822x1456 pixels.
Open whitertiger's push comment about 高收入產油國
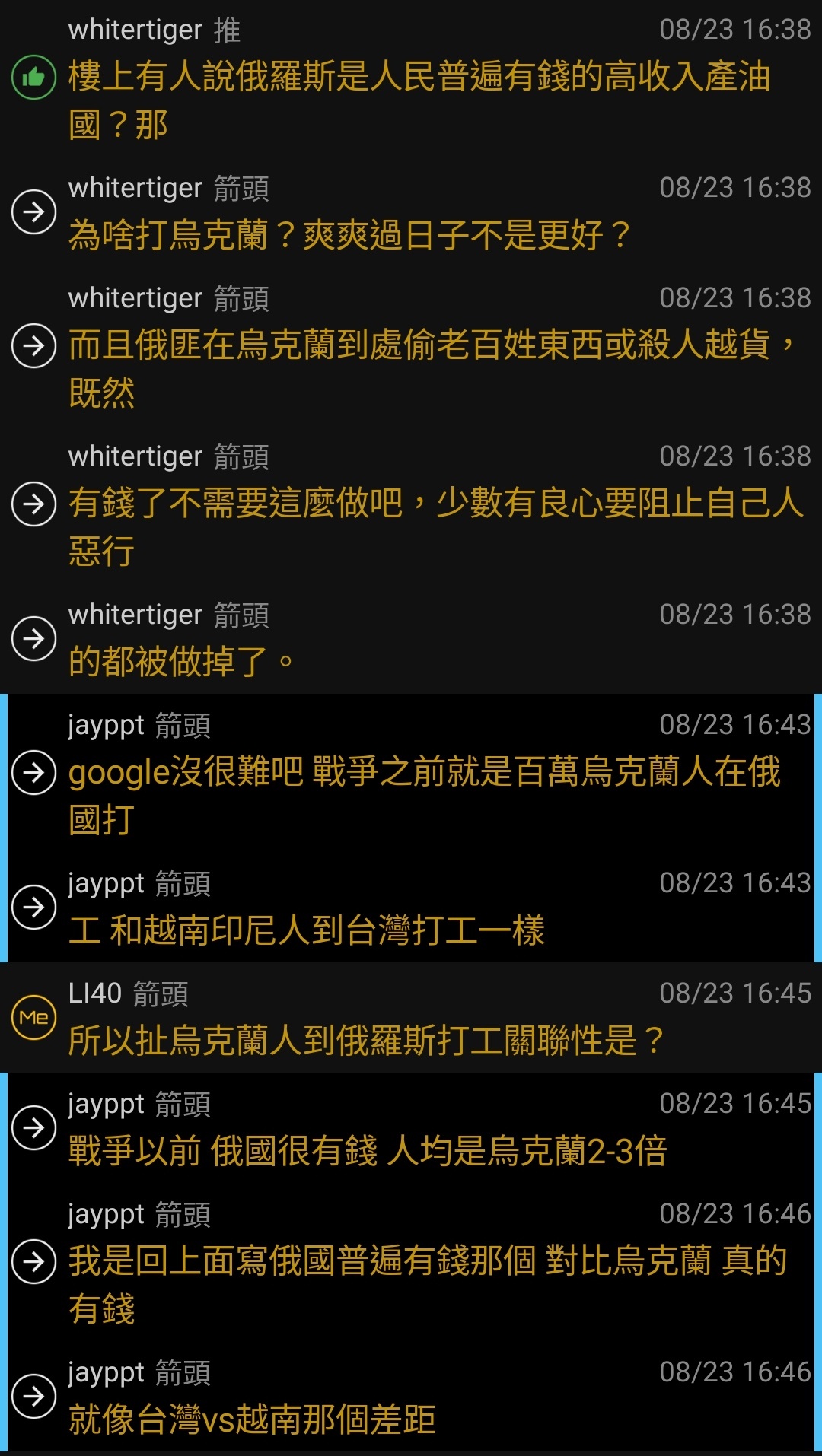411,79
